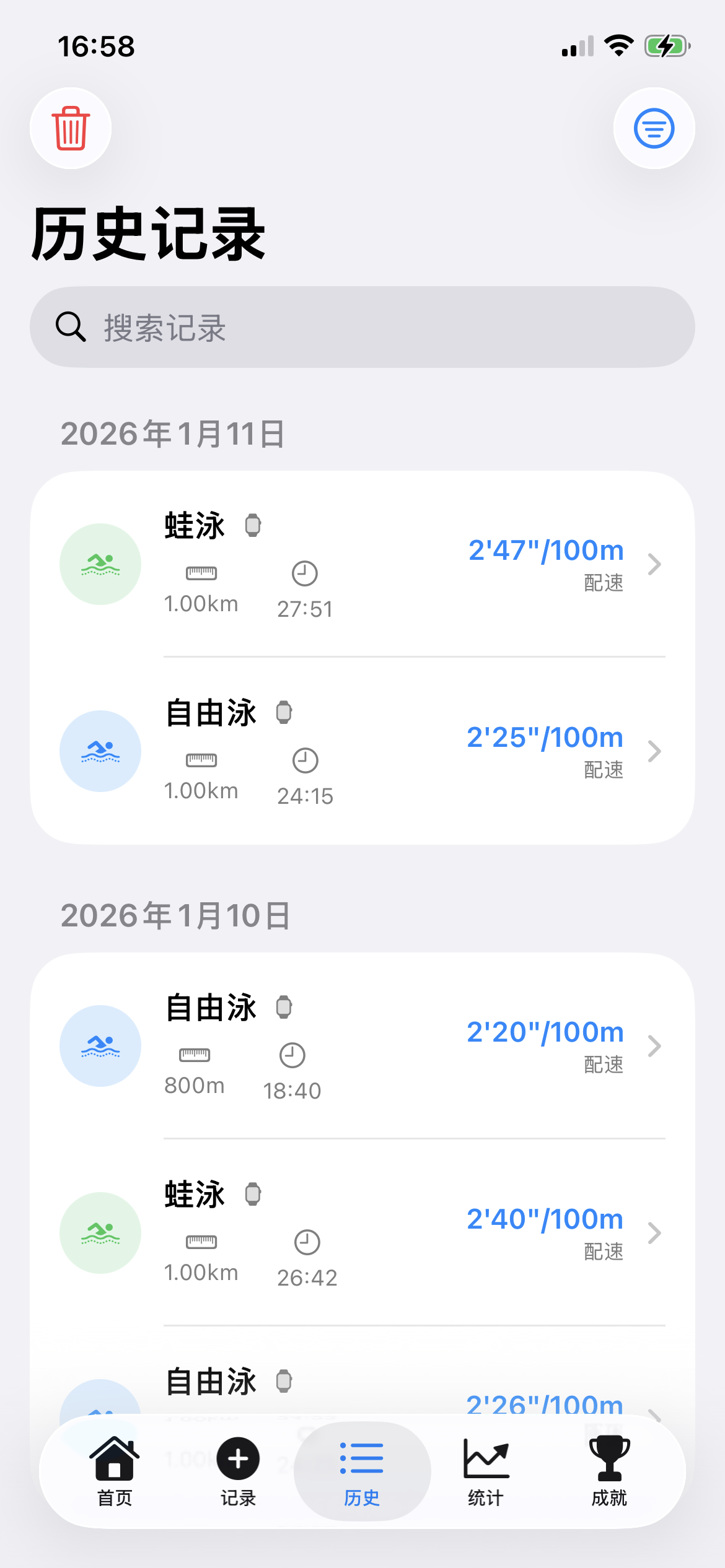Open the 800m 自由泳 record
Image resolution: width=725 pixels, height=1568 pixels.
click(x=362, y=1045)
